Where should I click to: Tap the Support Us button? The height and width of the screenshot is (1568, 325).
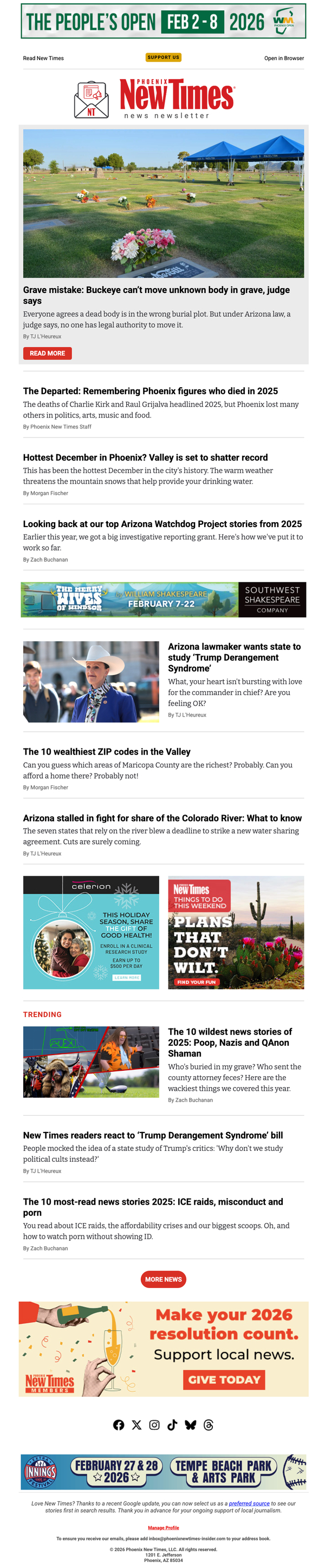[x=163, y=57]
